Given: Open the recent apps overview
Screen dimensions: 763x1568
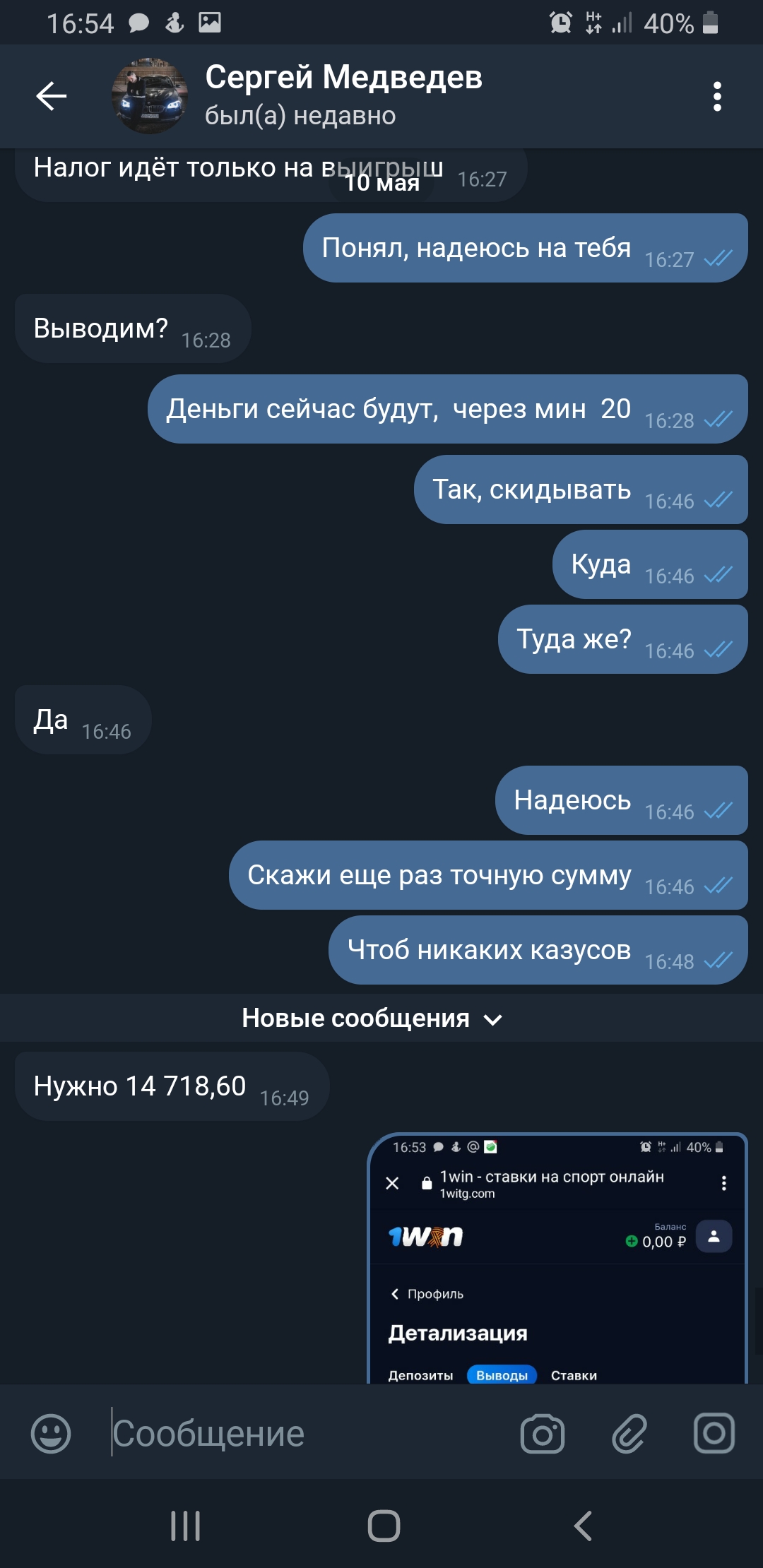Looking at the screenshot, I should (x=186, y=1526).
